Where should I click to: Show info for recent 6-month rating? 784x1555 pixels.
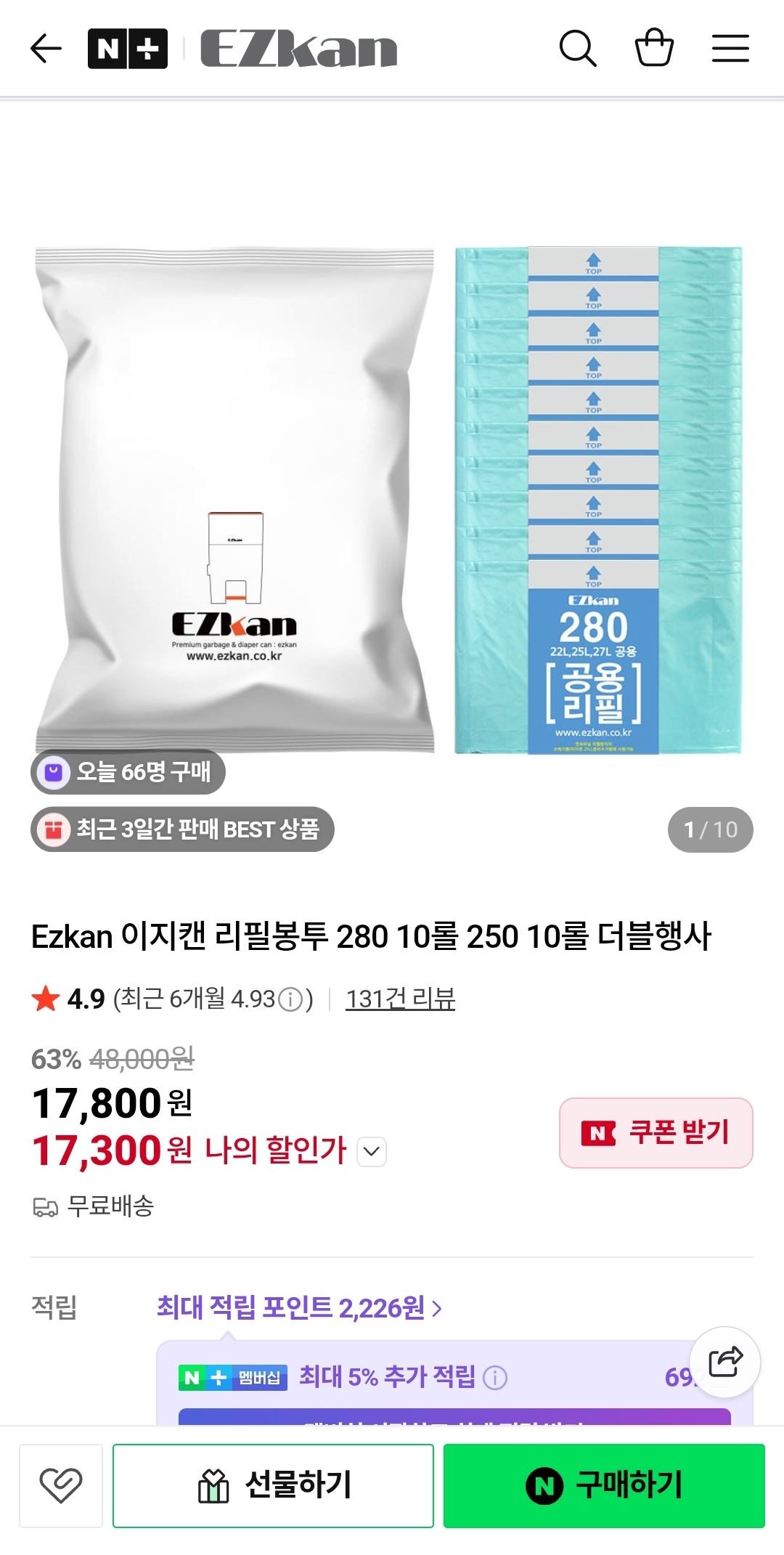(290, 1000)
